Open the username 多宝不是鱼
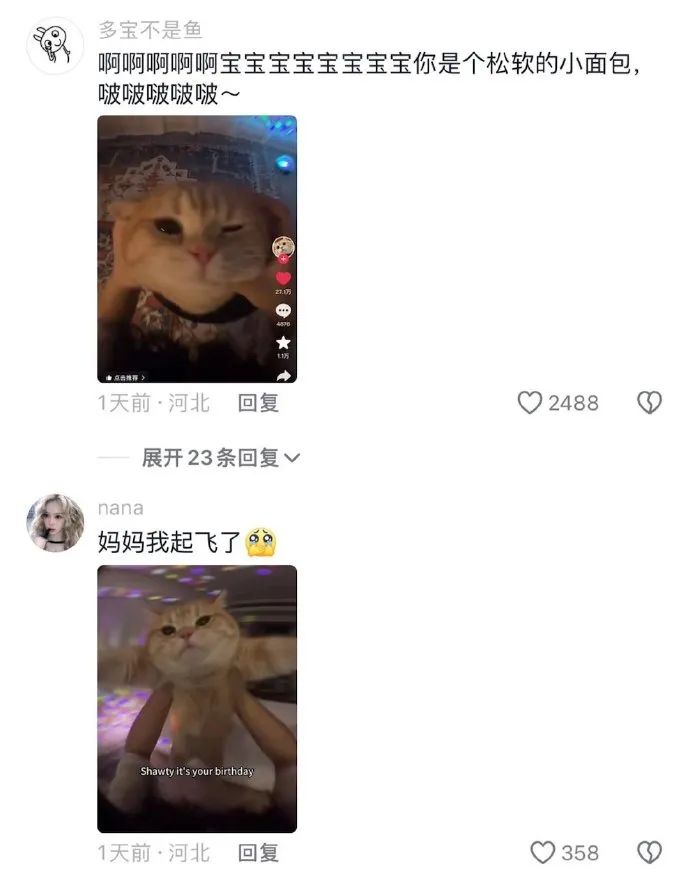The width and height of the screenshot is (690, 883). tap(150, 31)
